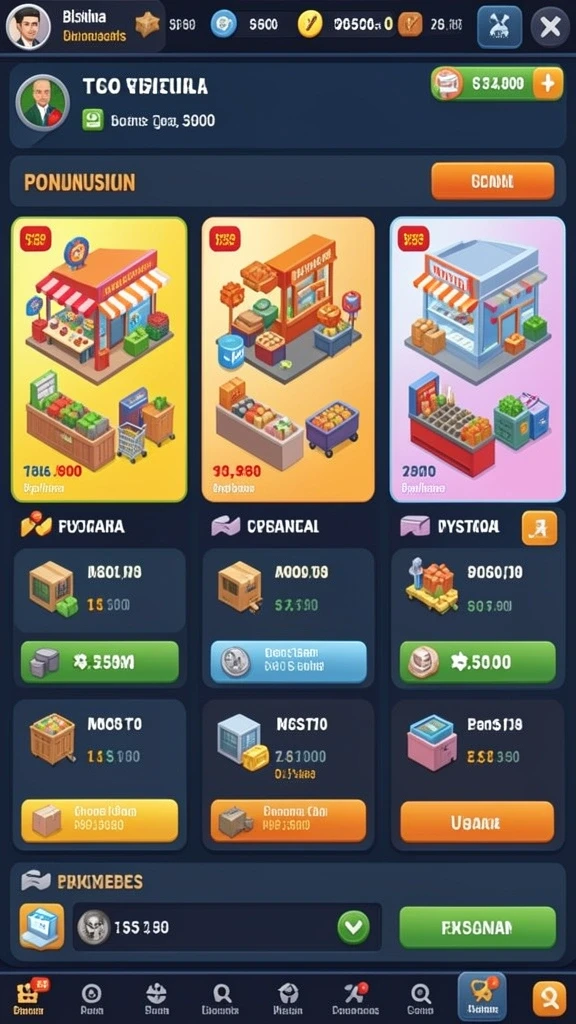Screen dimensions: 576x1024
Task: Open the yellow grocery stall bundle card
Action: 99,359
